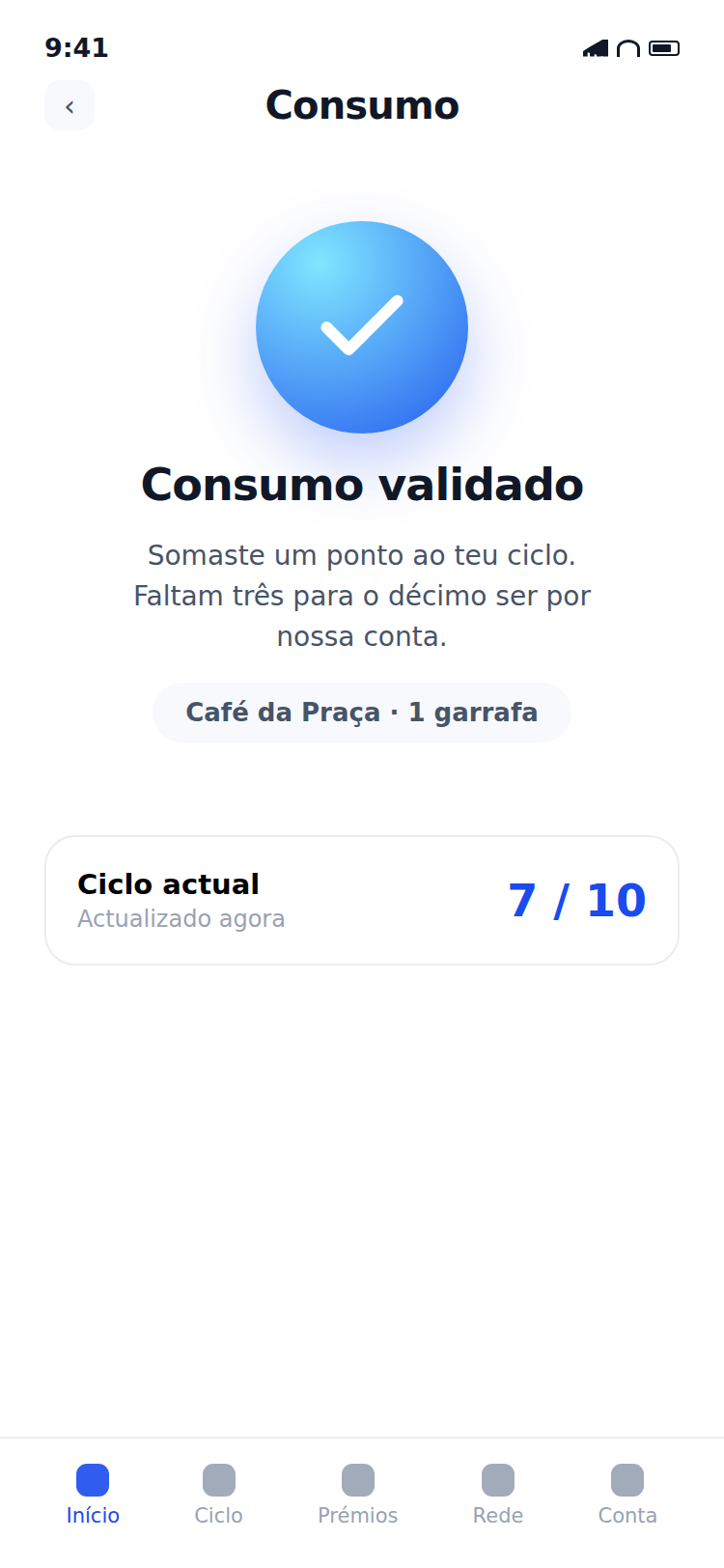Open the Conta tab
The height and width of the screenshot is (1568, 724).
(x=627, y=1495)
